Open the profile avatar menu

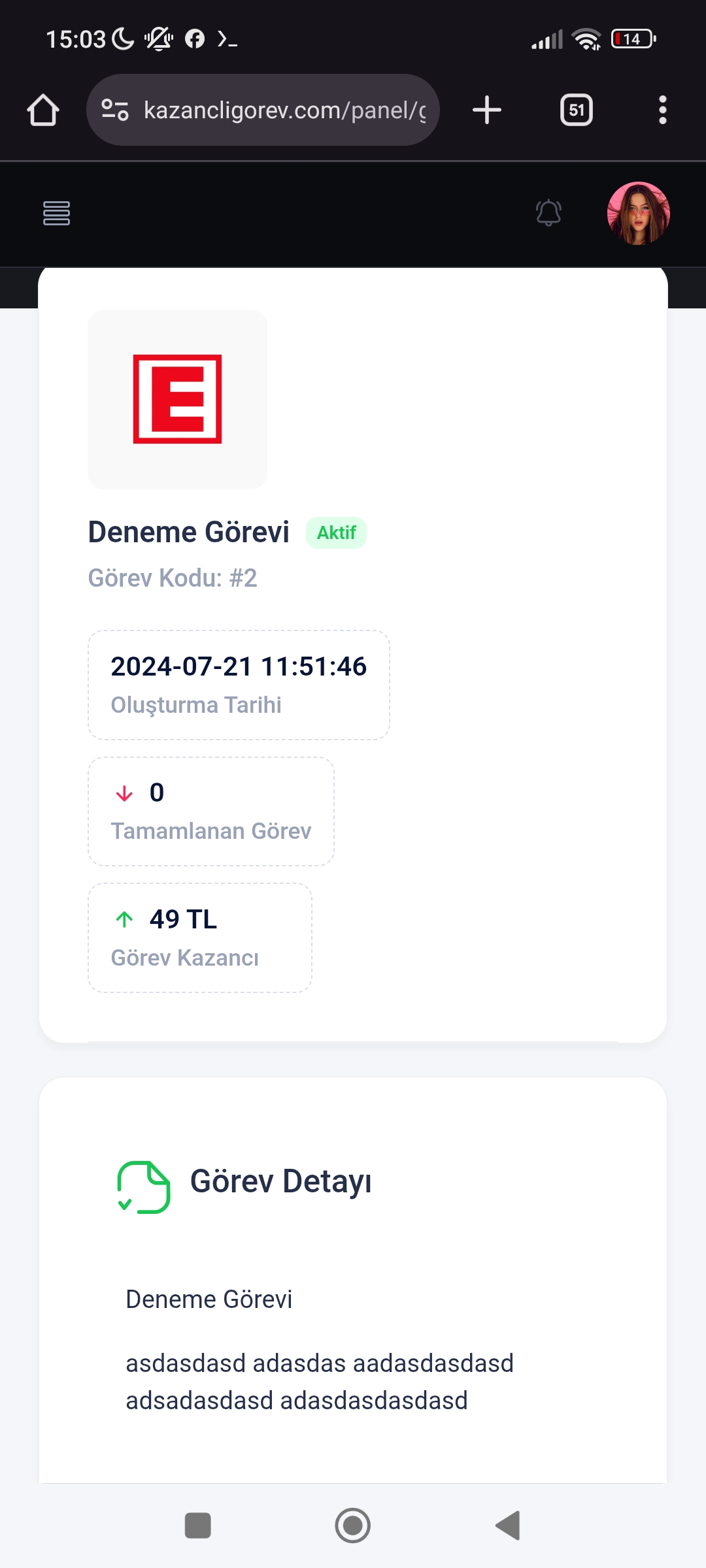tap(638, 213)
